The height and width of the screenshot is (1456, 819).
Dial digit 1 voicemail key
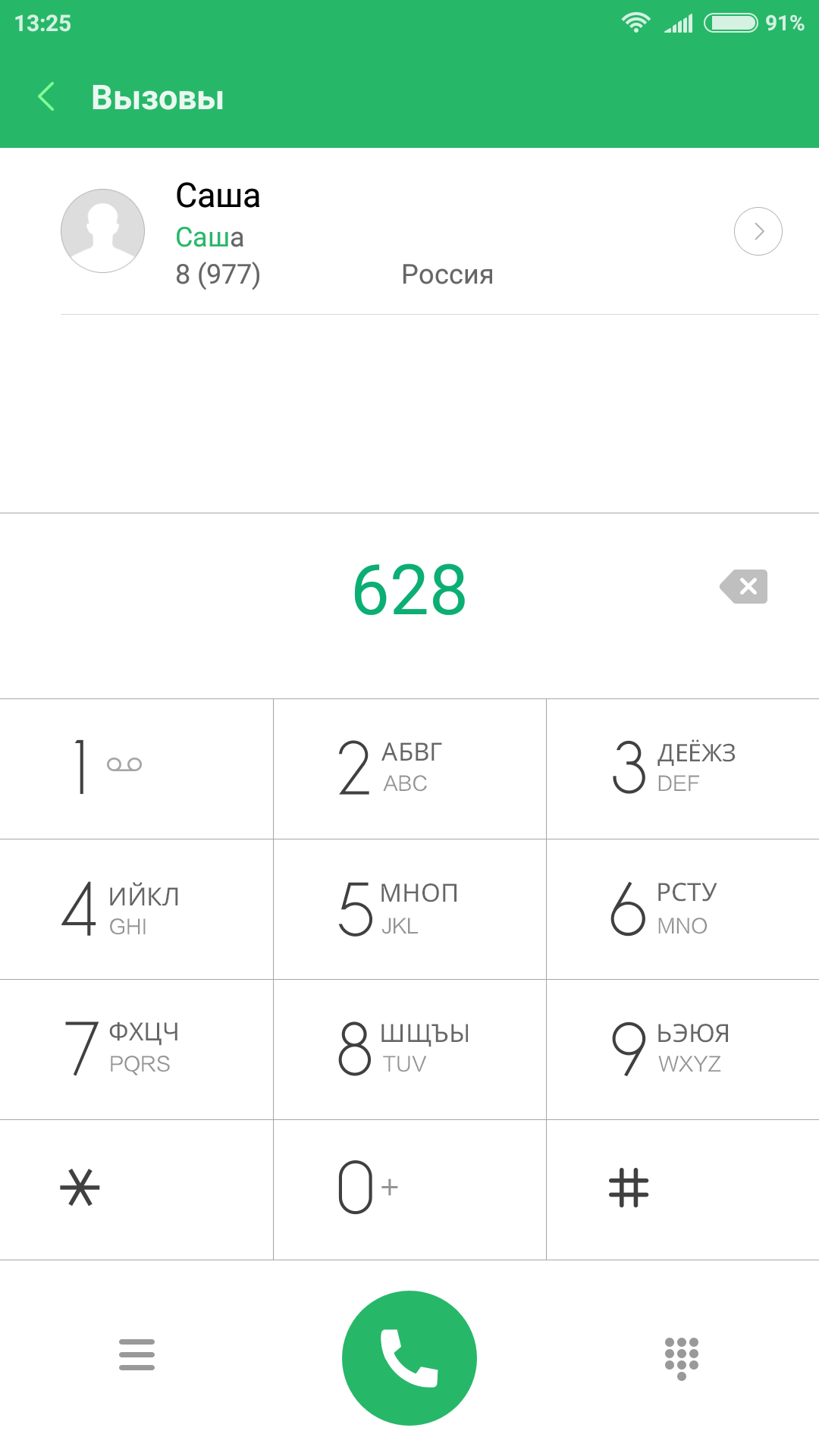click(x=136, y=769)
